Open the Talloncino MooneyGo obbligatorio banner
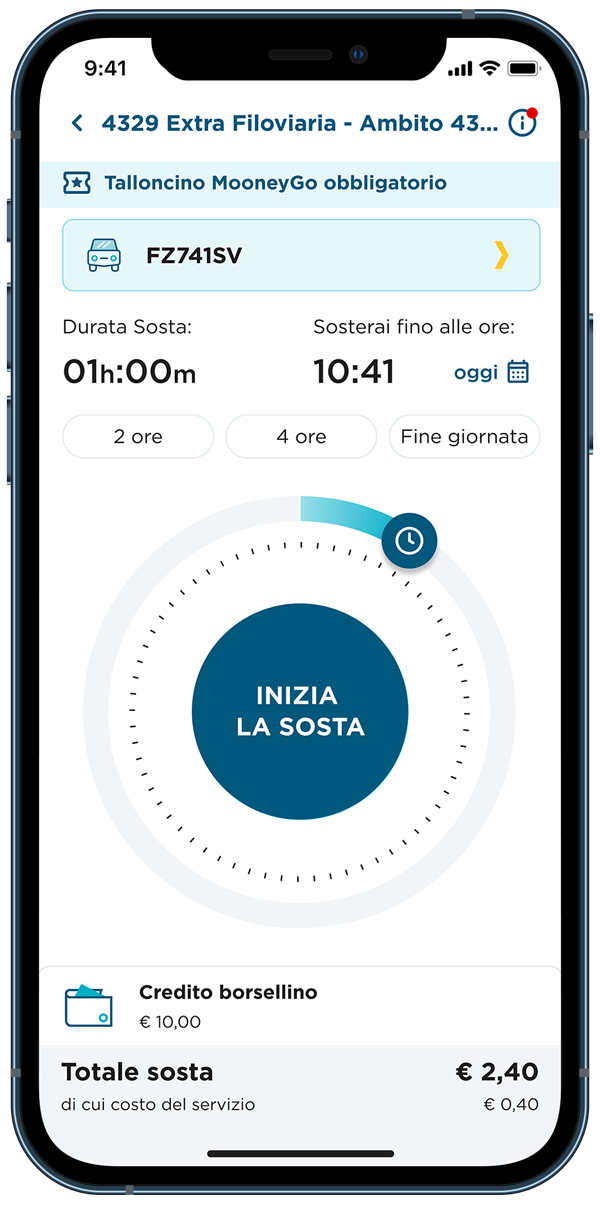600x1206 pixels. pos(300,183)
